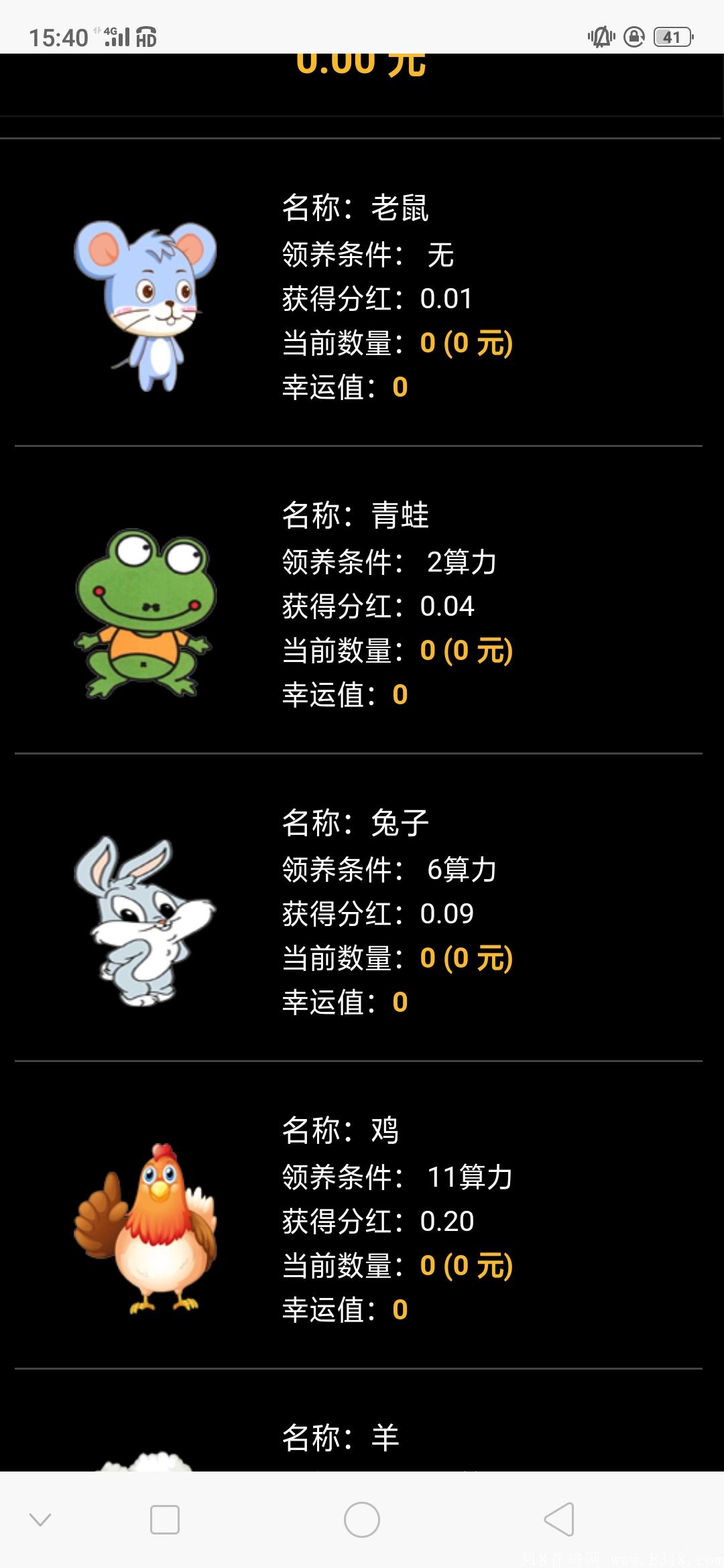Tap the chicken's 当前数量 amount
The width and height of the screenshot is (724, 1568).
tap(467, 1264)
